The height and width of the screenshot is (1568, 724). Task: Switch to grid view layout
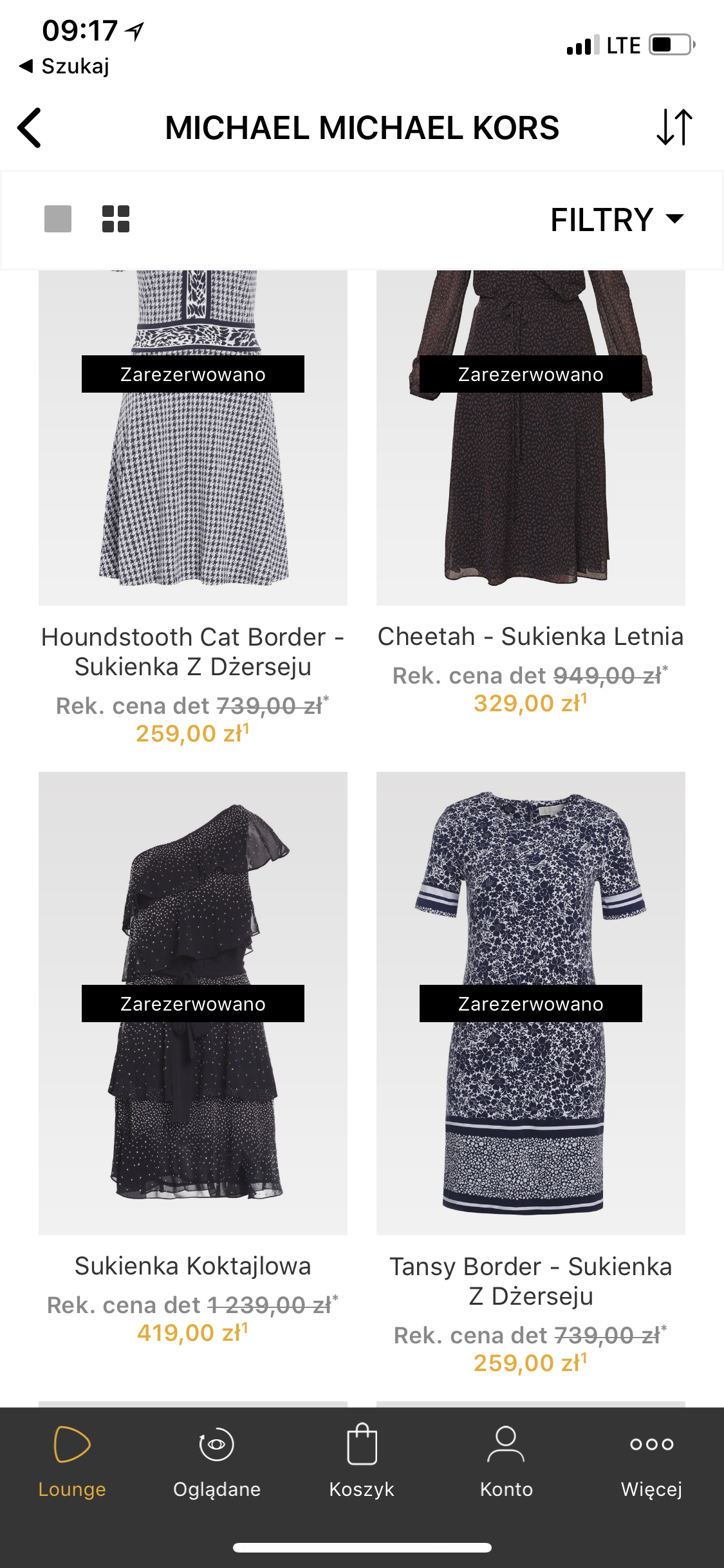point(116,219)
